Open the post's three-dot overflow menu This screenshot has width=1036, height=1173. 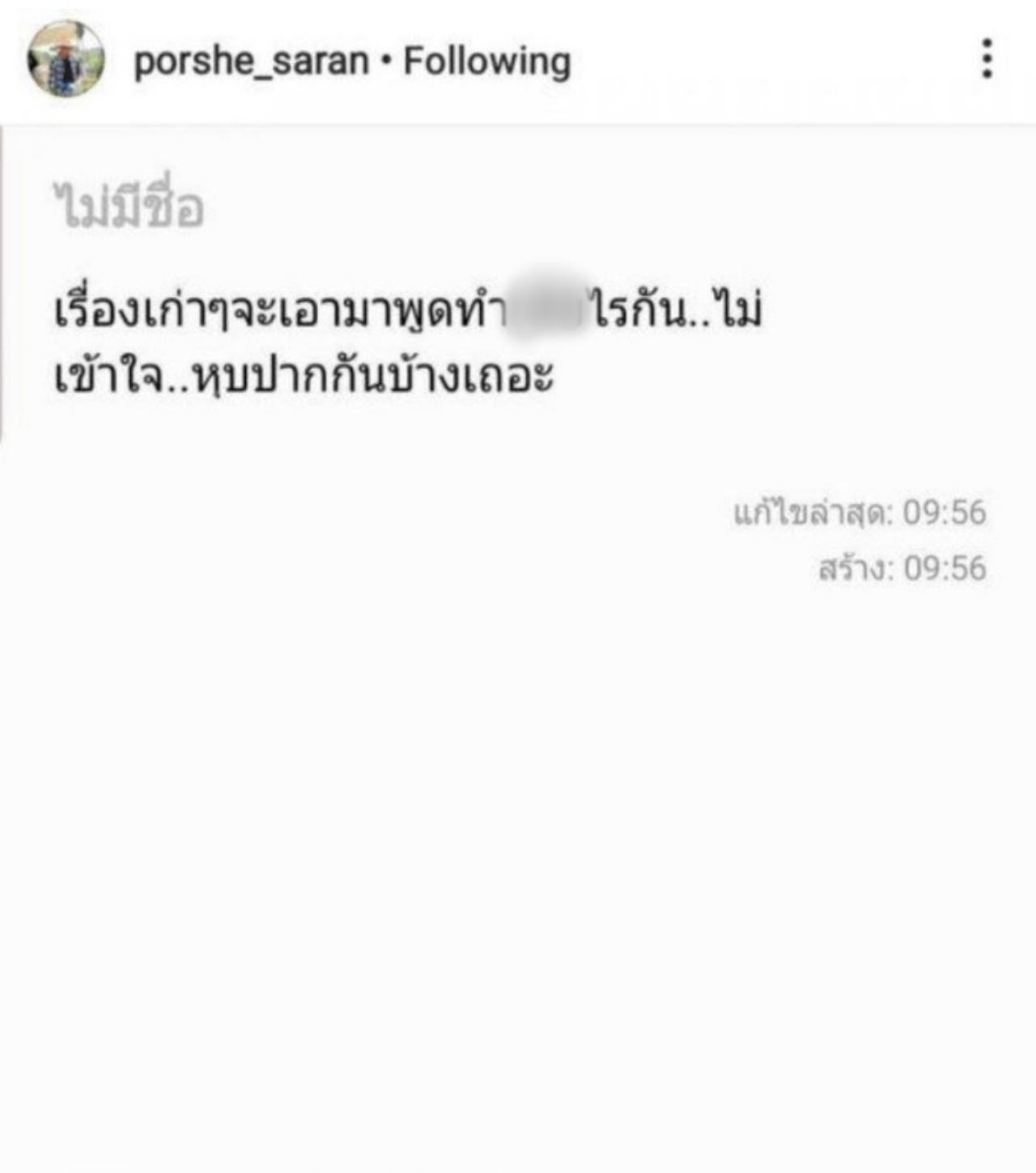pyautogui.click(x=986, y=59)
